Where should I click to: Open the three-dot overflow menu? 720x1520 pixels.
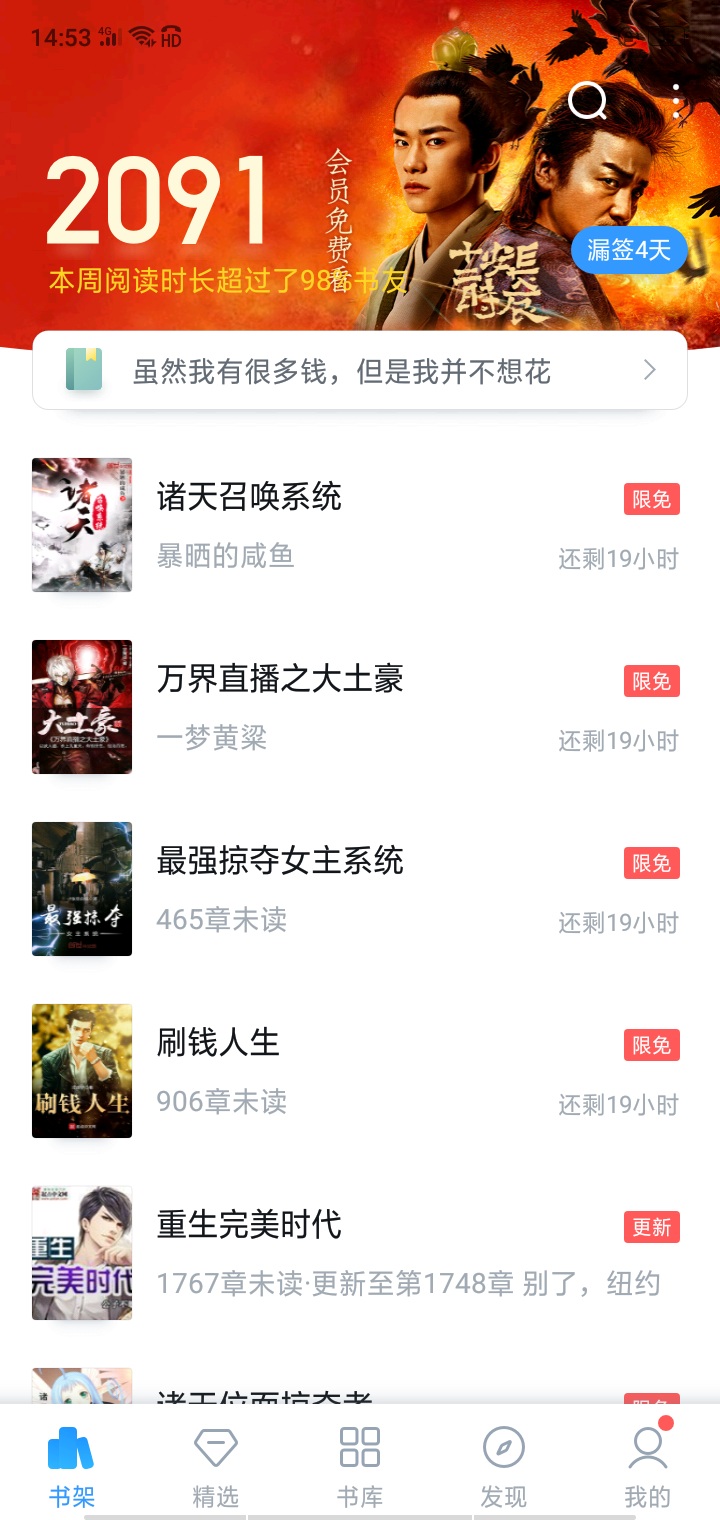click(x=677, y=100)
